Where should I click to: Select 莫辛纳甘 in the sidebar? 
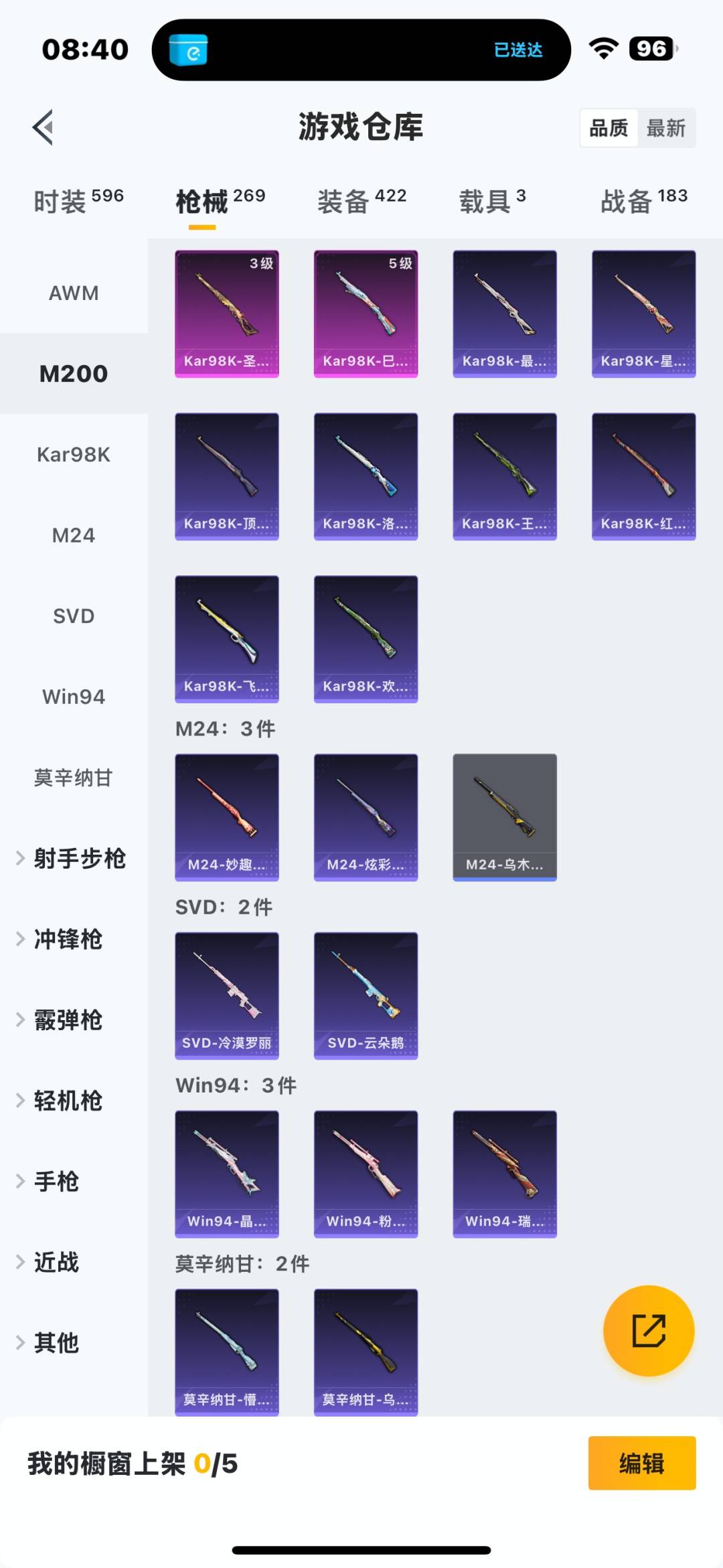tap(74, 778)
